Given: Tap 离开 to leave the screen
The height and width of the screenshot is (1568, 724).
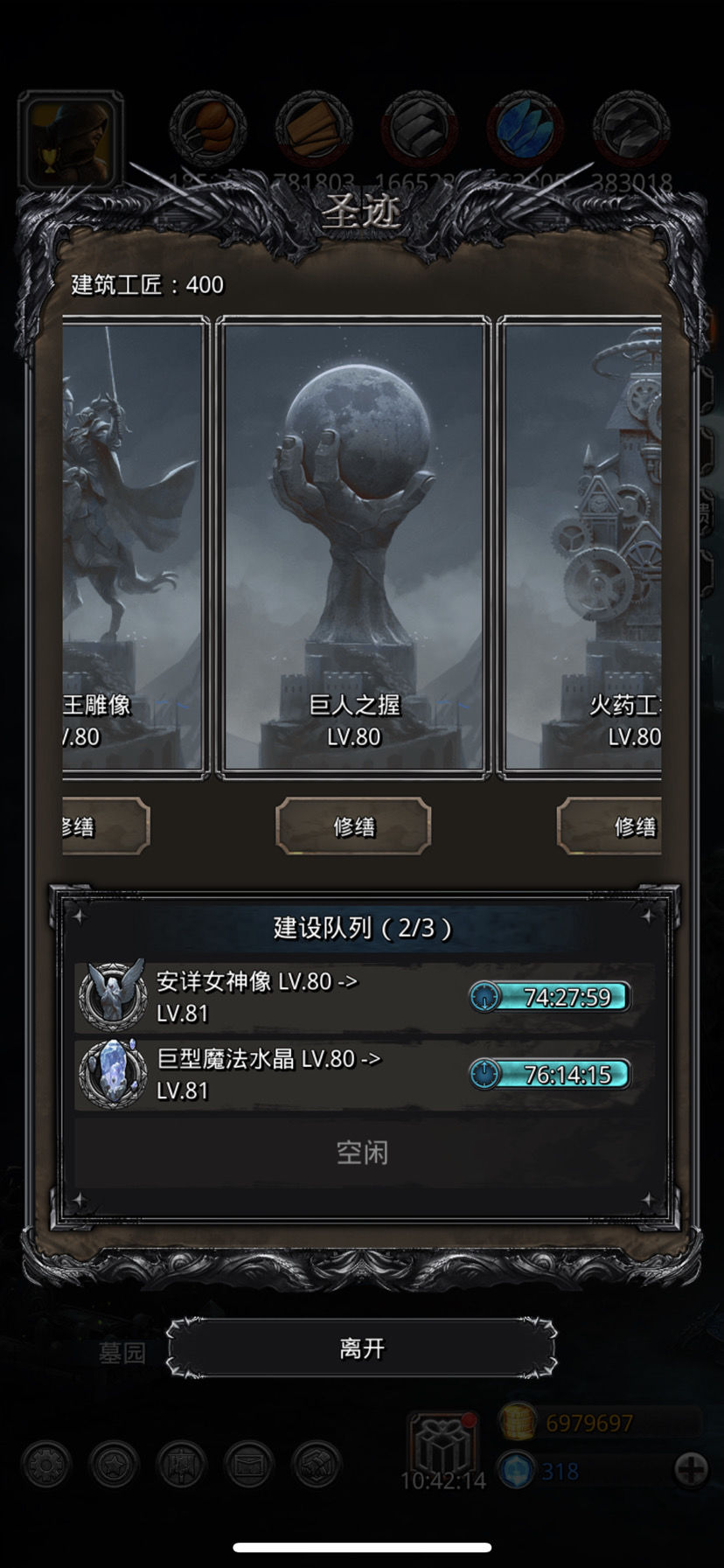Looking at the screenshot, I should click(x=361, y=1348).
